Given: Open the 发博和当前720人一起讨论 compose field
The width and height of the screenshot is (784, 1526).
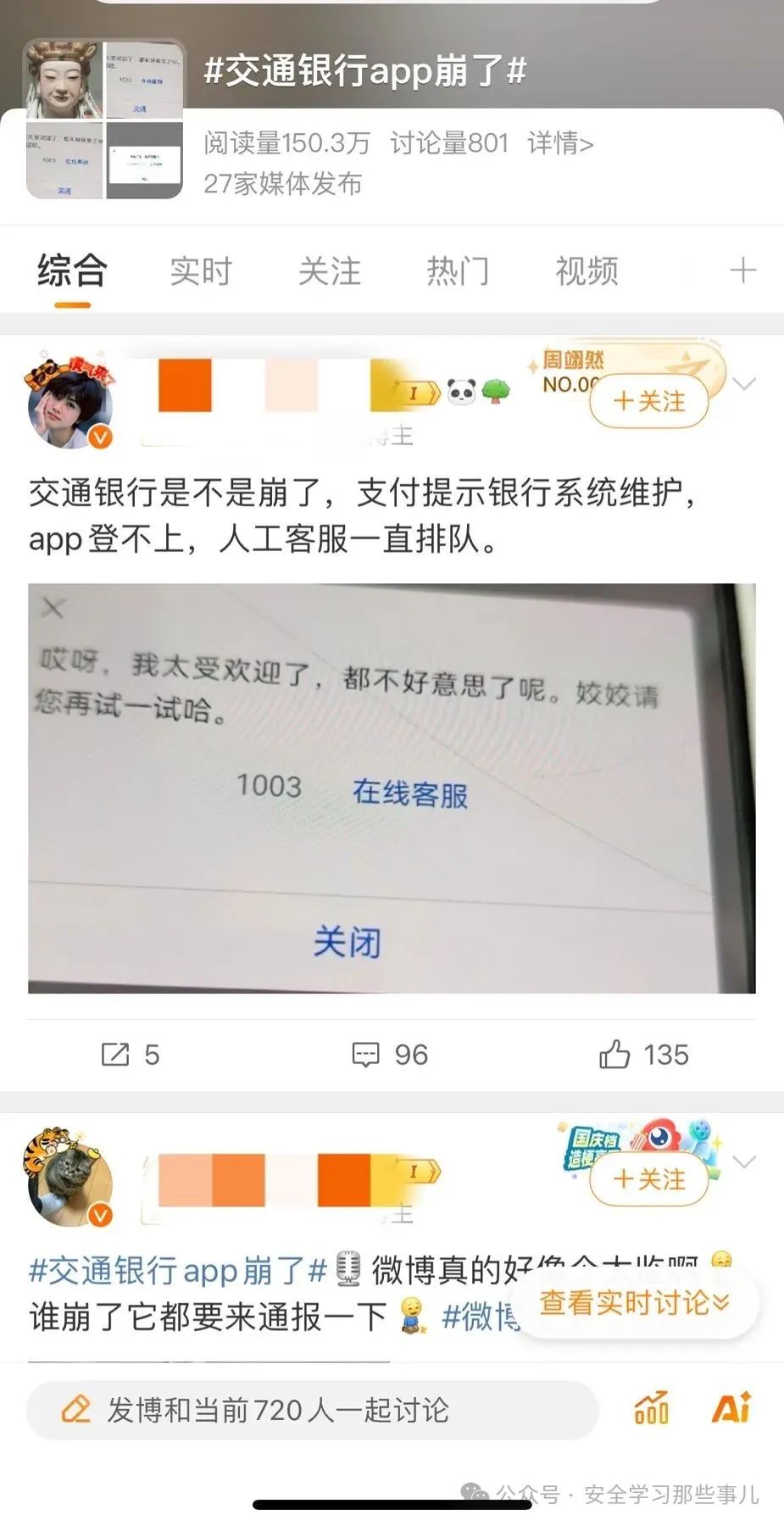Looking at the screenshot, I should tap(312, 1410).
